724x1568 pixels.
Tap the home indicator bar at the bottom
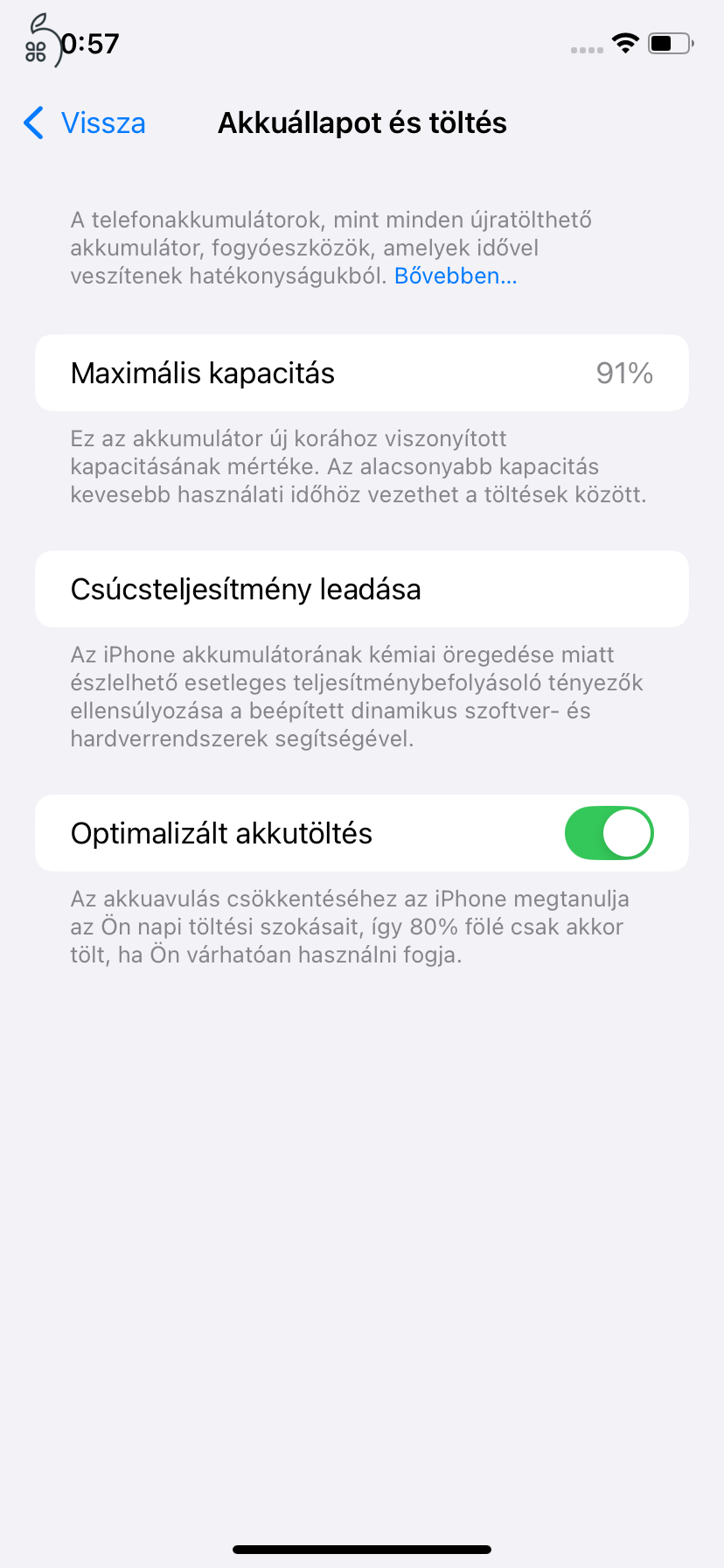click(x=362, y=1550)
